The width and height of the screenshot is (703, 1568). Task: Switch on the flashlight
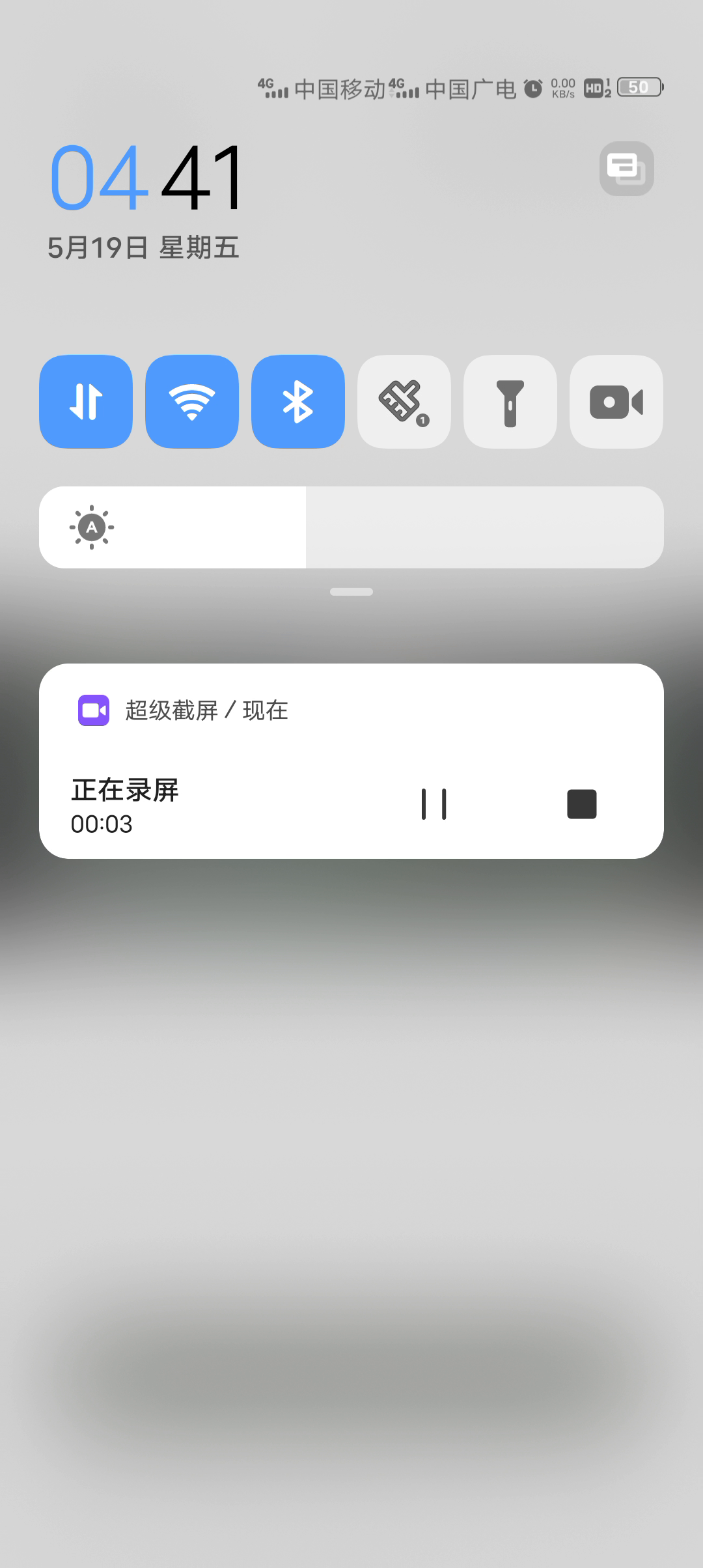pos(510,401)
